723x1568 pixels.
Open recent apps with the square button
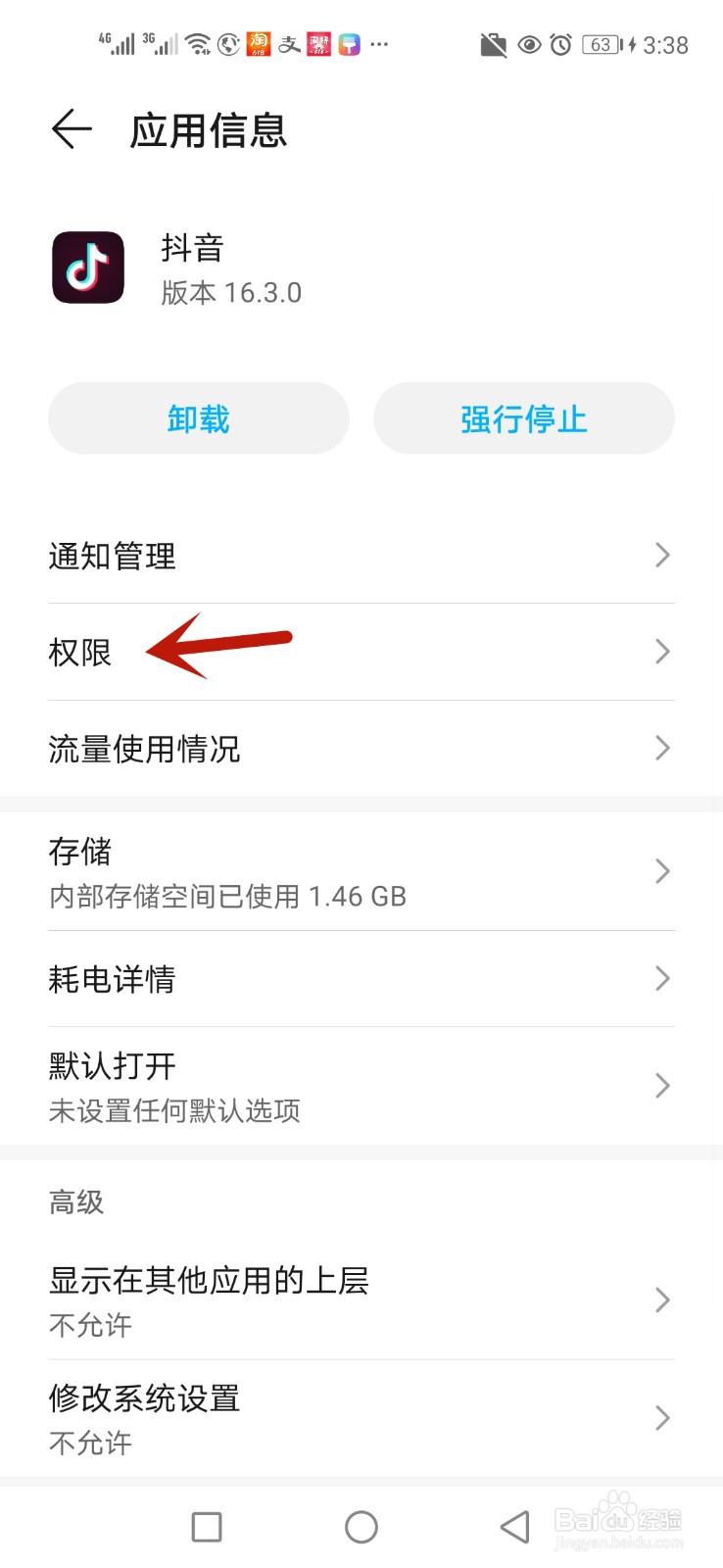206,1526
